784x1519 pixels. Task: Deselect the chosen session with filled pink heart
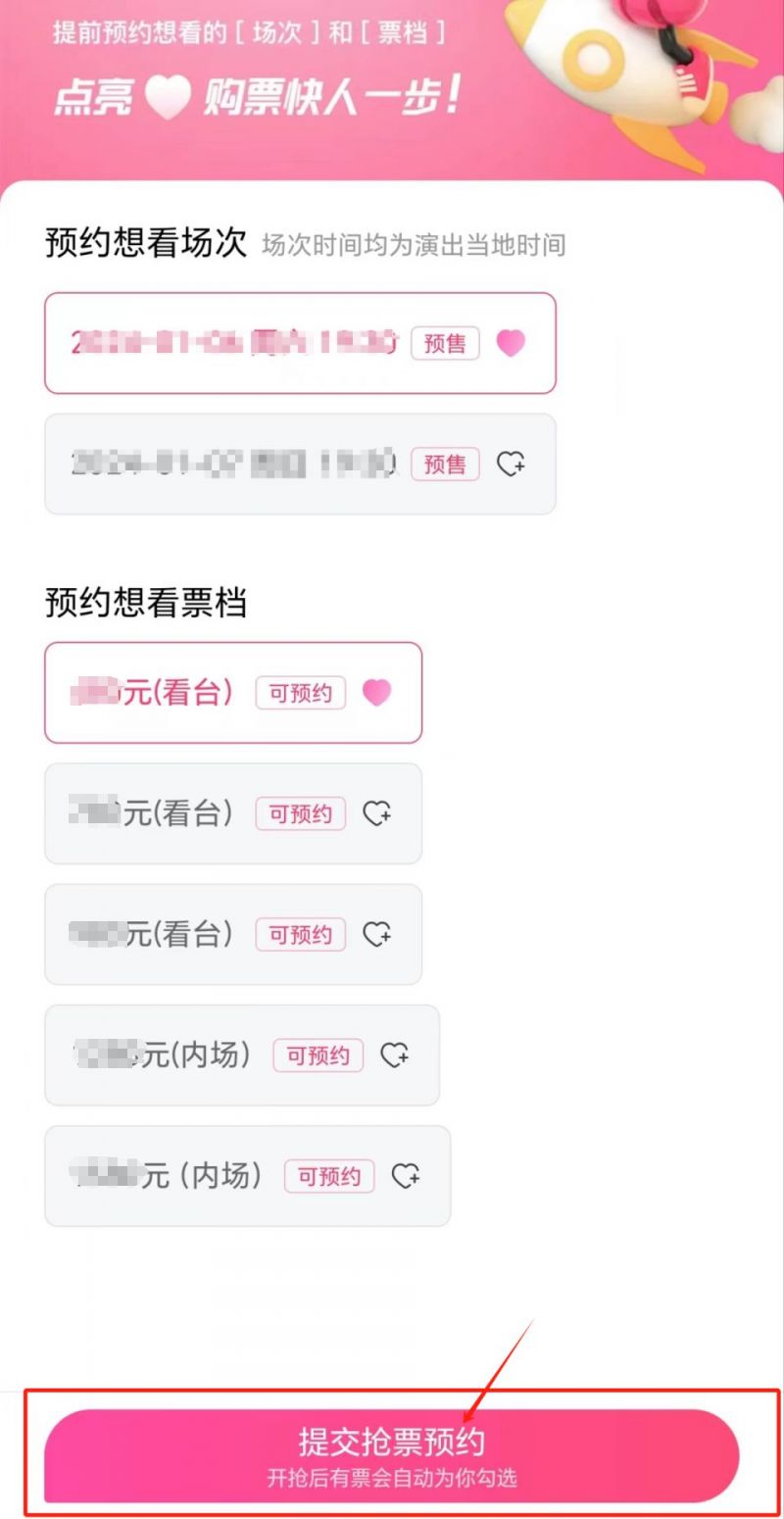tap(300, 343)
